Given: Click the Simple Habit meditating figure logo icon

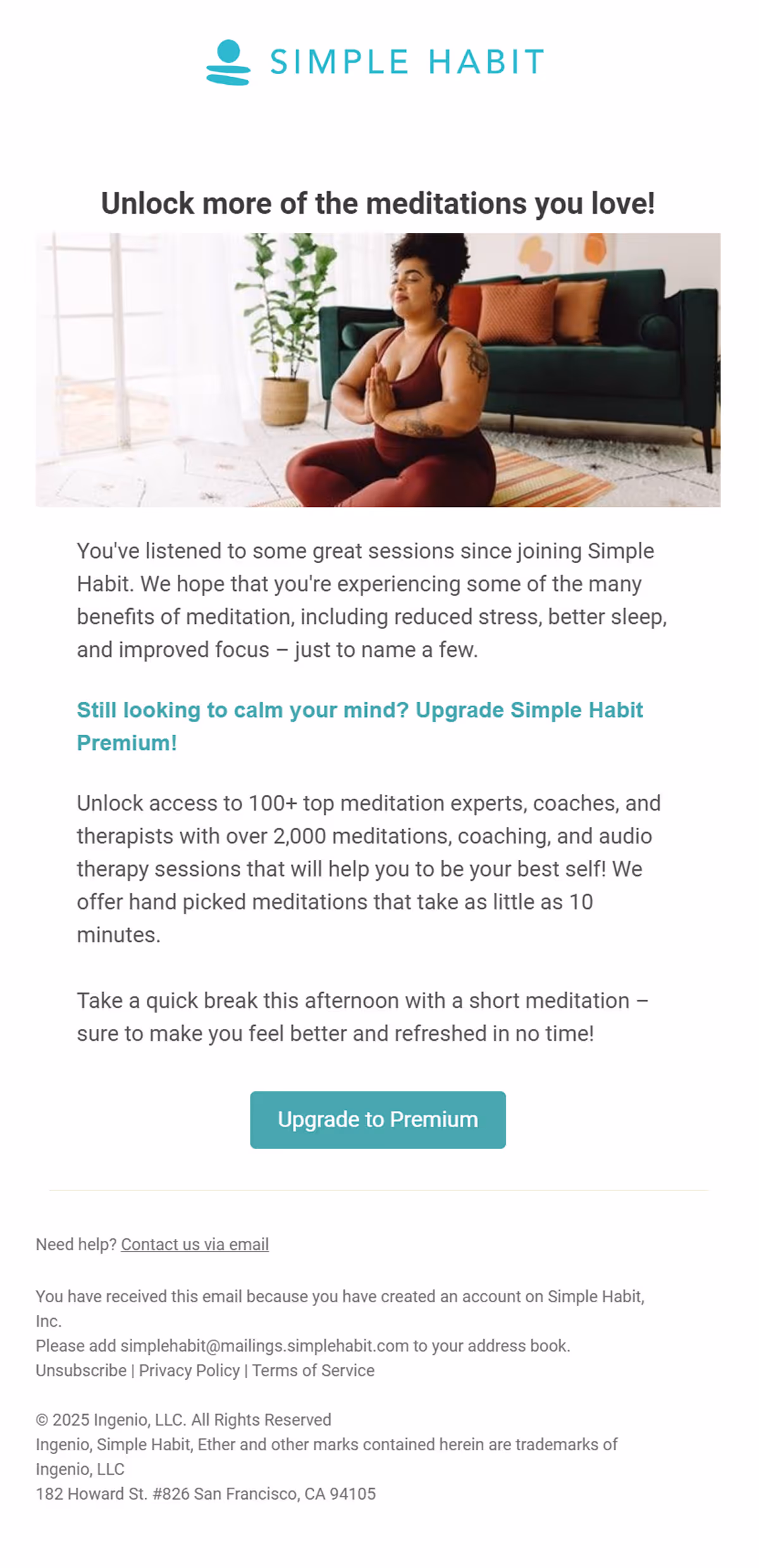Looking at the screenshot, I should 228,61.
